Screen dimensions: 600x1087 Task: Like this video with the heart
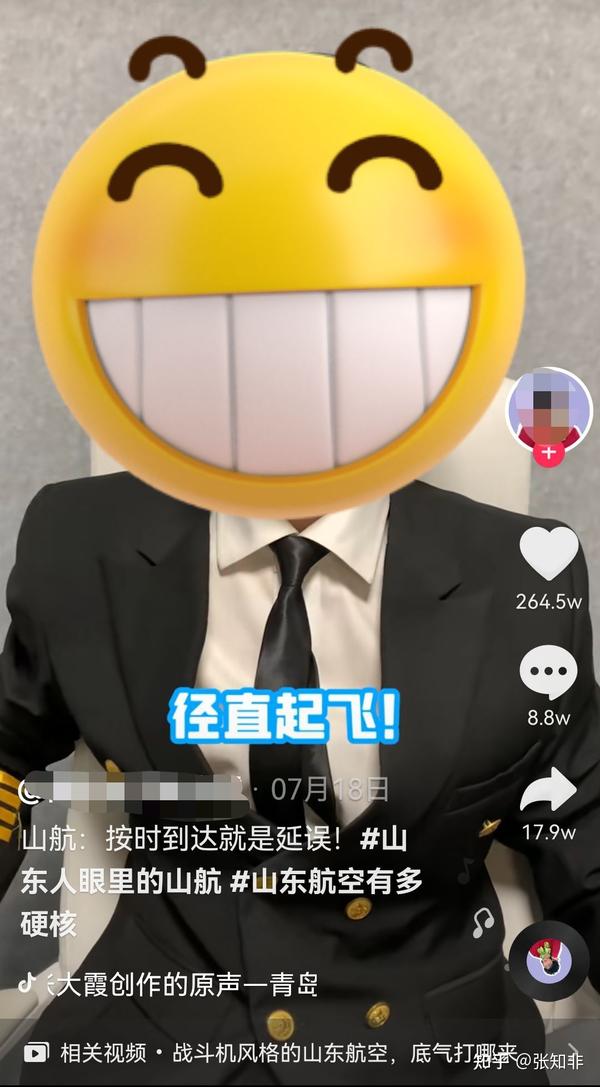pyautogui.click(x=549, y=554)
